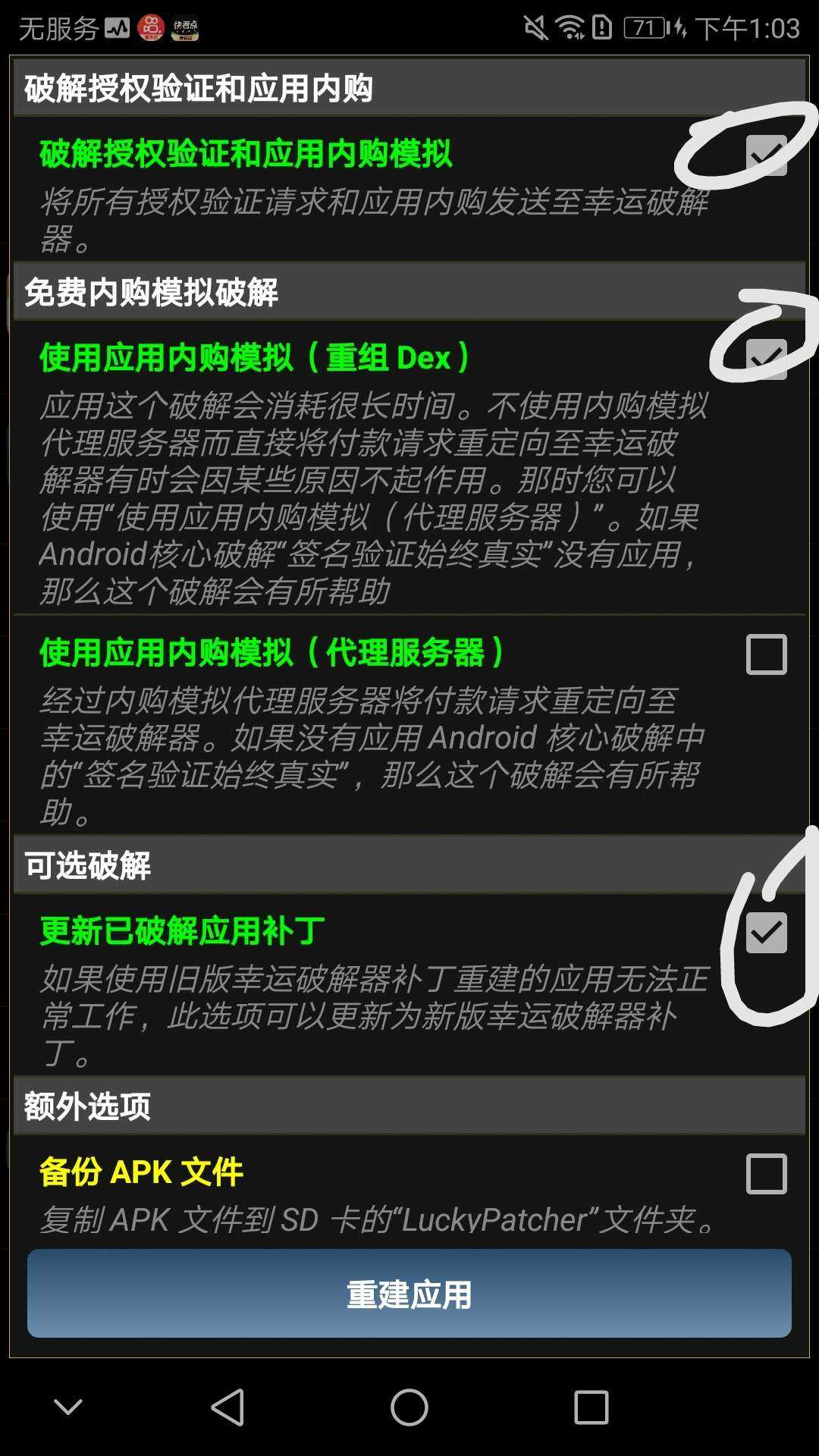The height and width of the screenshot is (1456, 819).
Task: Open the recent apps view
Action: tap(591, 1407)
